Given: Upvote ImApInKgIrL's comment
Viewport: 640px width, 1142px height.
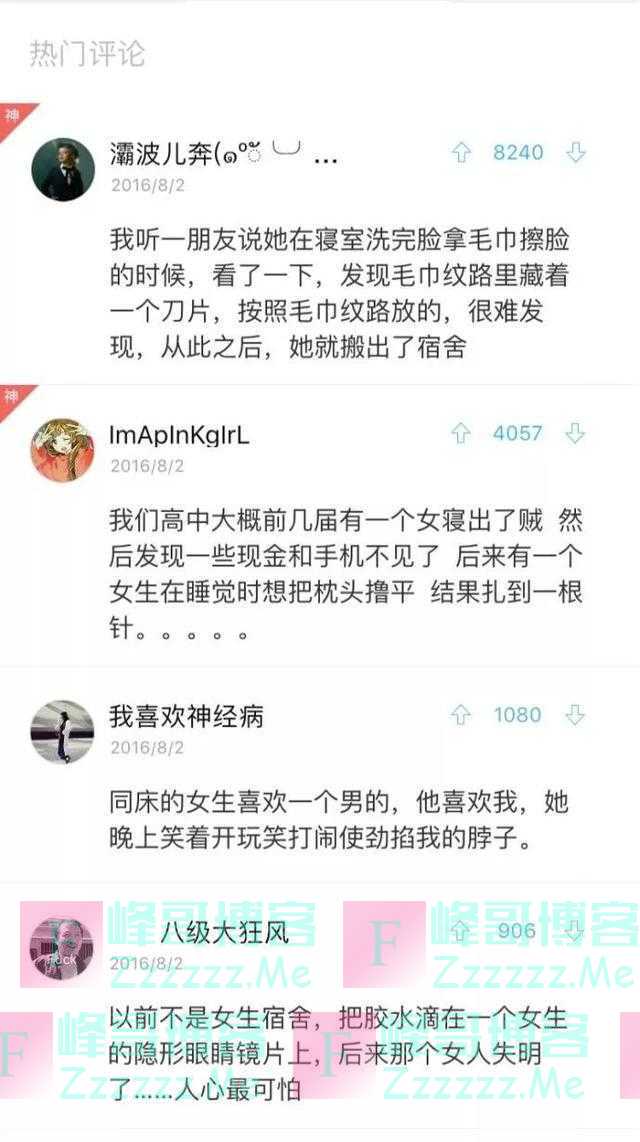Looking at the screenshot, I should 461,434.
